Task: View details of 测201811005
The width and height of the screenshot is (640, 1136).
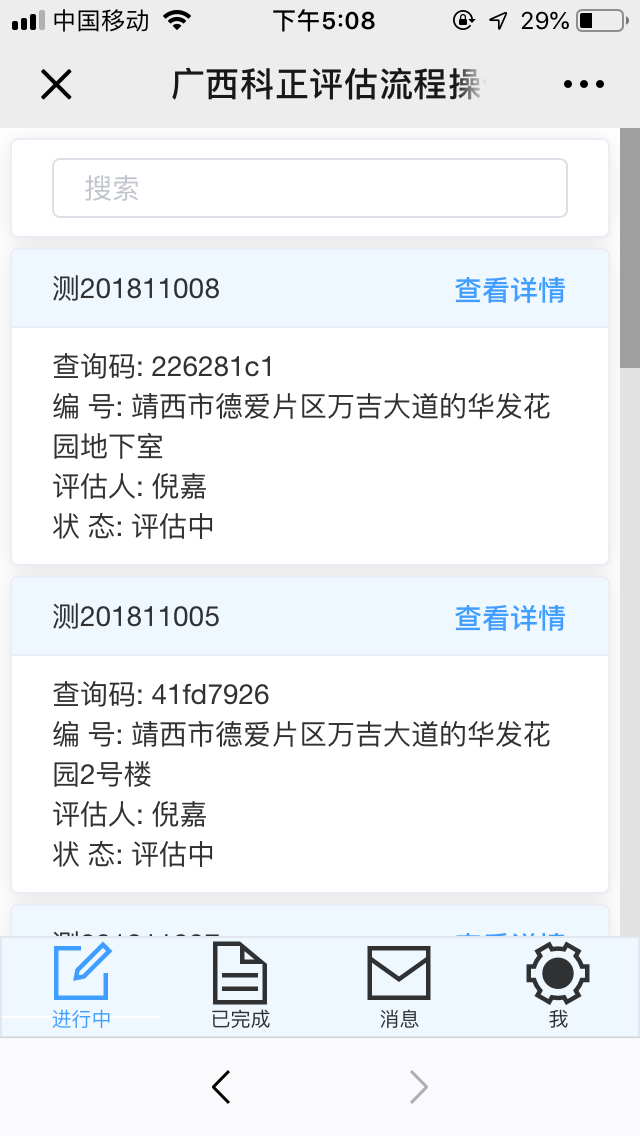Action: 509,618
